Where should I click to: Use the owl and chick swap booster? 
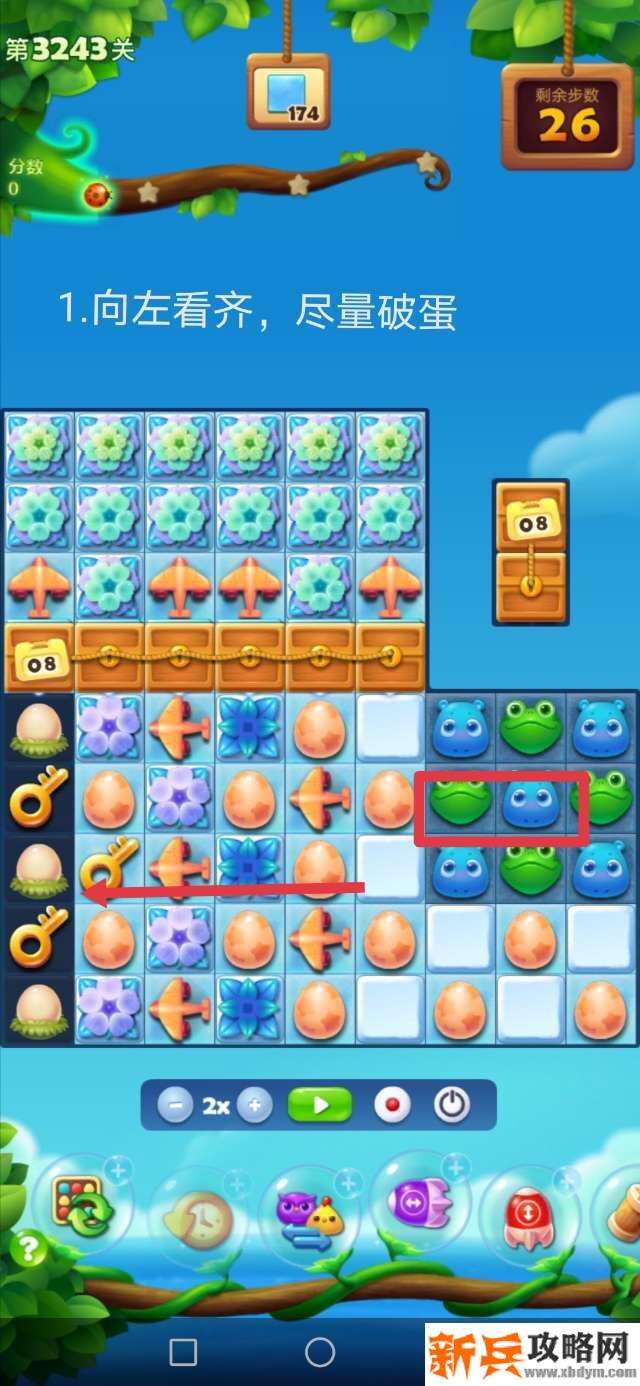(x=310, y=1215)
